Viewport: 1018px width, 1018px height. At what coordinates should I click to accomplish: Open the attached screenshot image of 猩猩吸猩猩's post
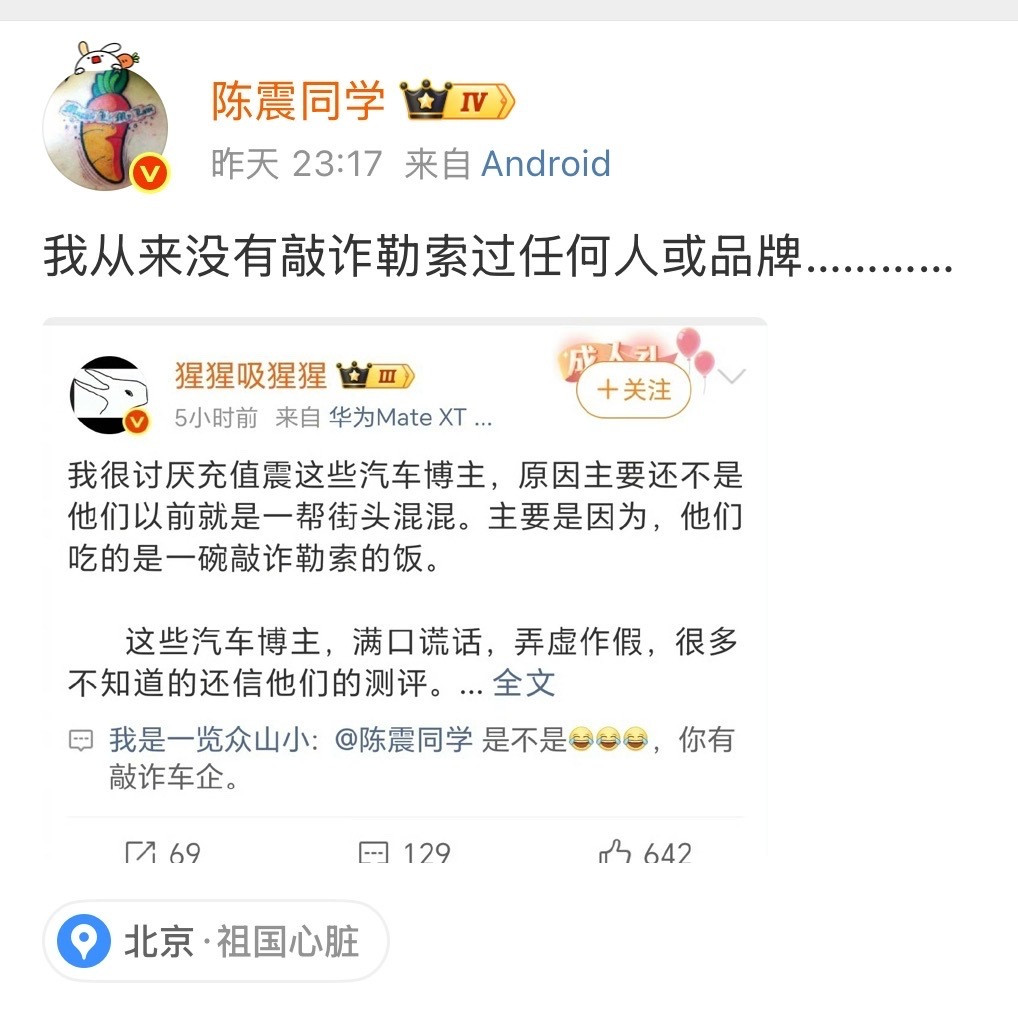click(405, 590)
